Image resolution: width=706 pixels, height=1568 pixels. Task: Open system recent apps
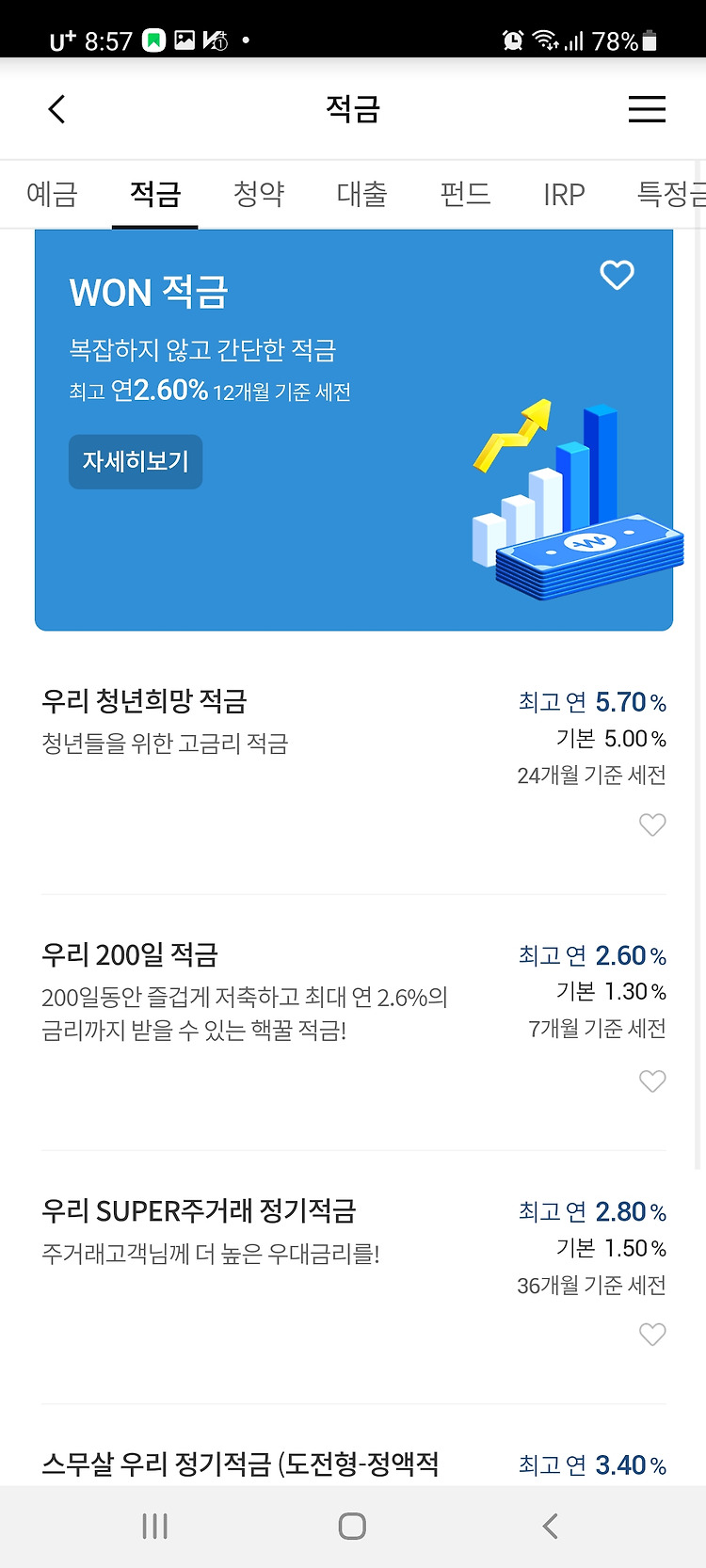coord(154,1527)
